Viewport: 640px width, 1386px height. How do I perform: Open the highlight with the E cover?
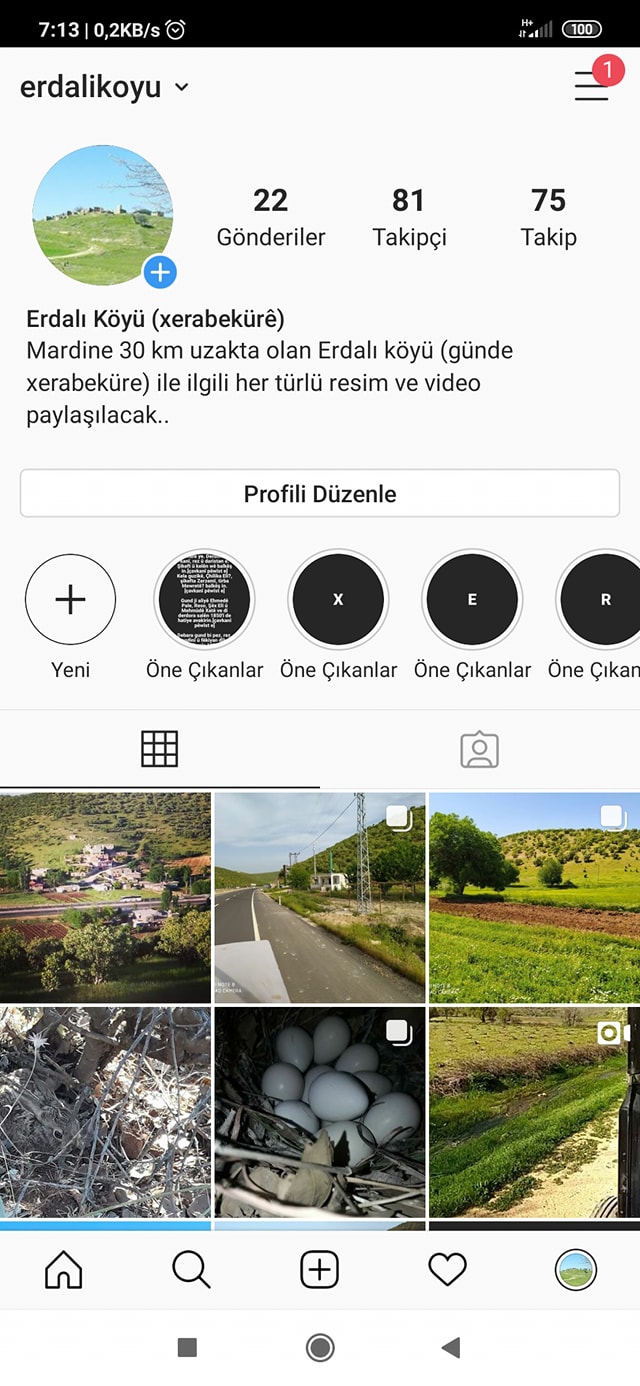tap(472, 600)
